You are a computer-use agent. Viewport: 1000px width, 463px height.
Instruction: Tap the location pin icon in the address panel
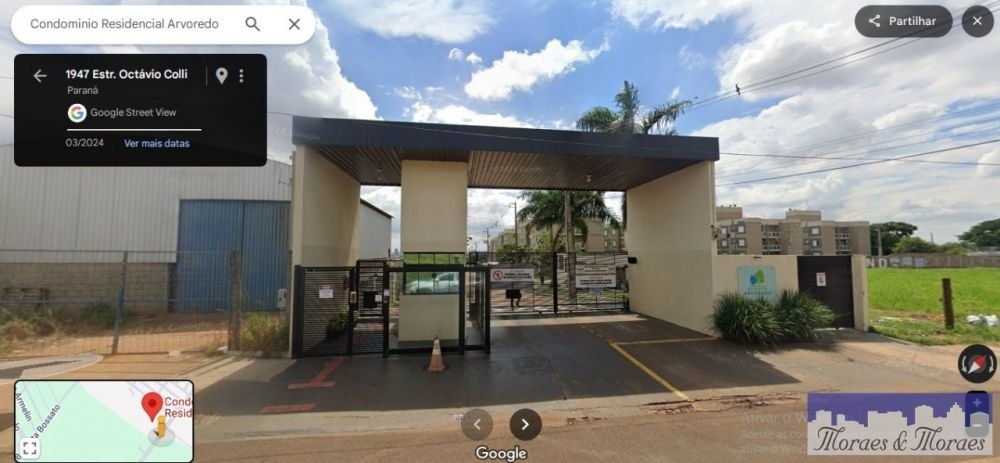pyautogui.click(x=222, y=76)
